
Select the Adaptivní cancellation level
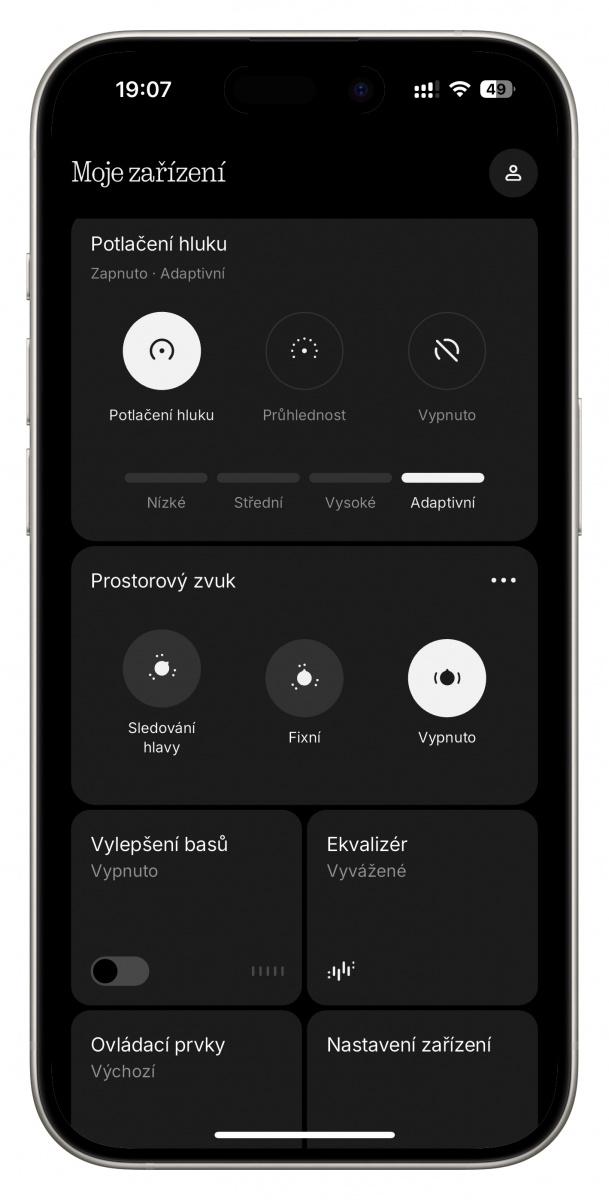coord(443,491)
